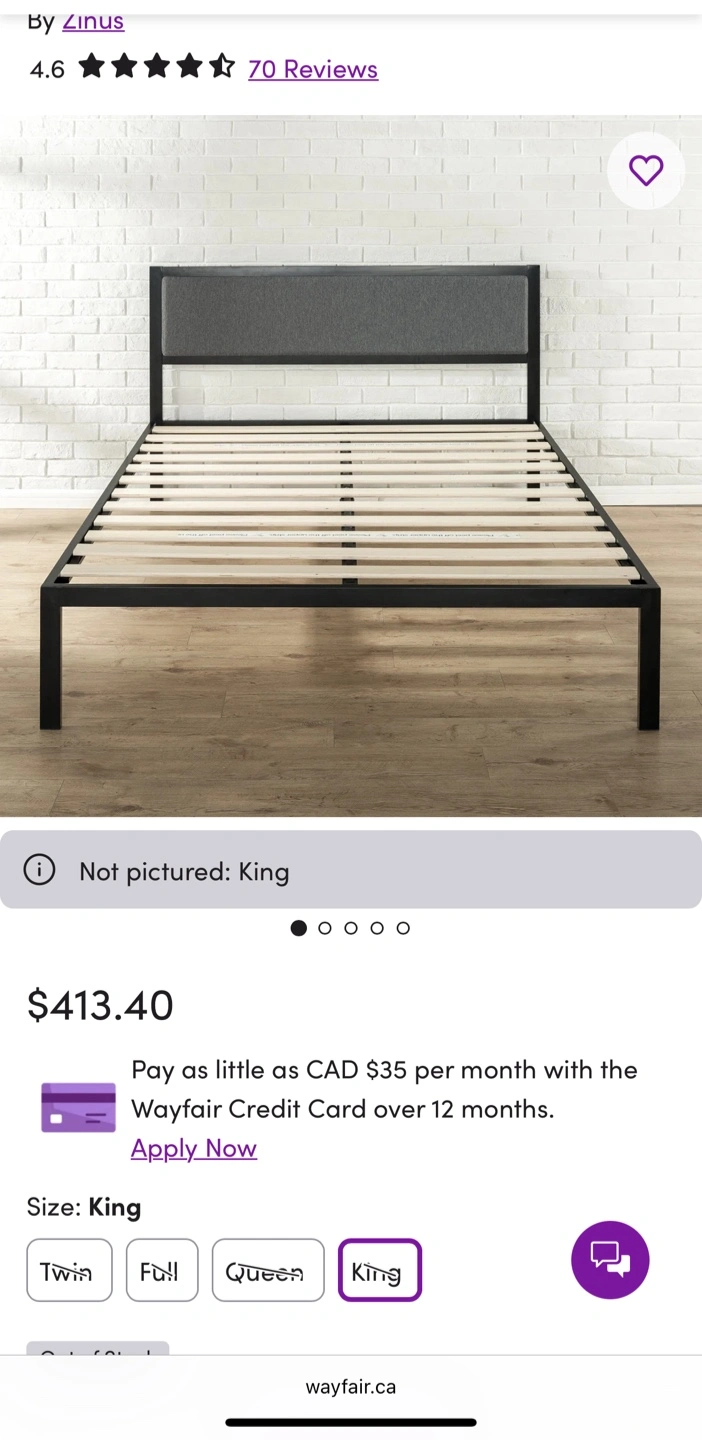Tap the info icon beside Not pictured: King
The height and width of the screenshot is (1440, 702).
(40, 870)
